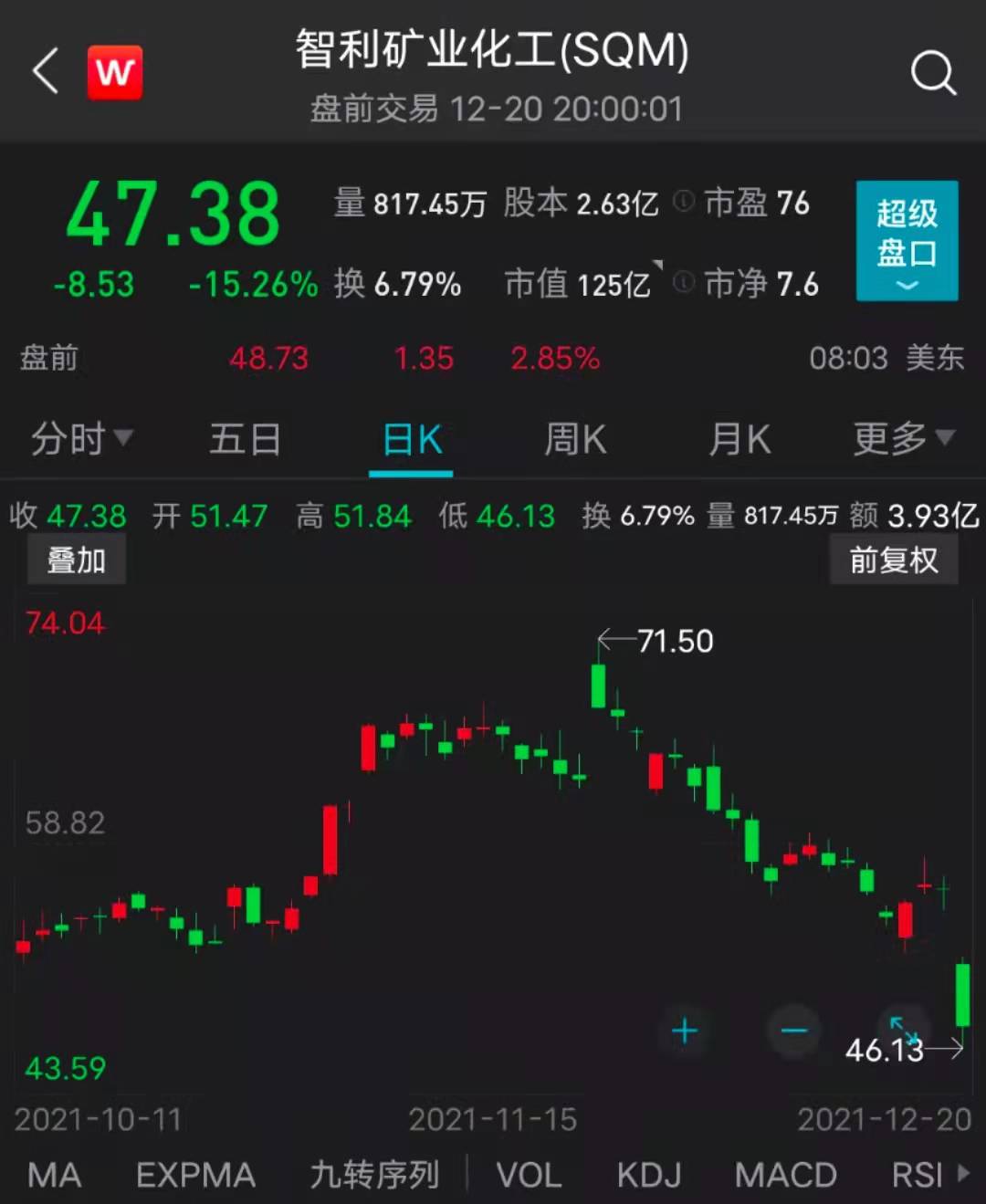Toggle 前复权 price adjustment mode
Screen dimensions: 986x1204
pos(894,560)
